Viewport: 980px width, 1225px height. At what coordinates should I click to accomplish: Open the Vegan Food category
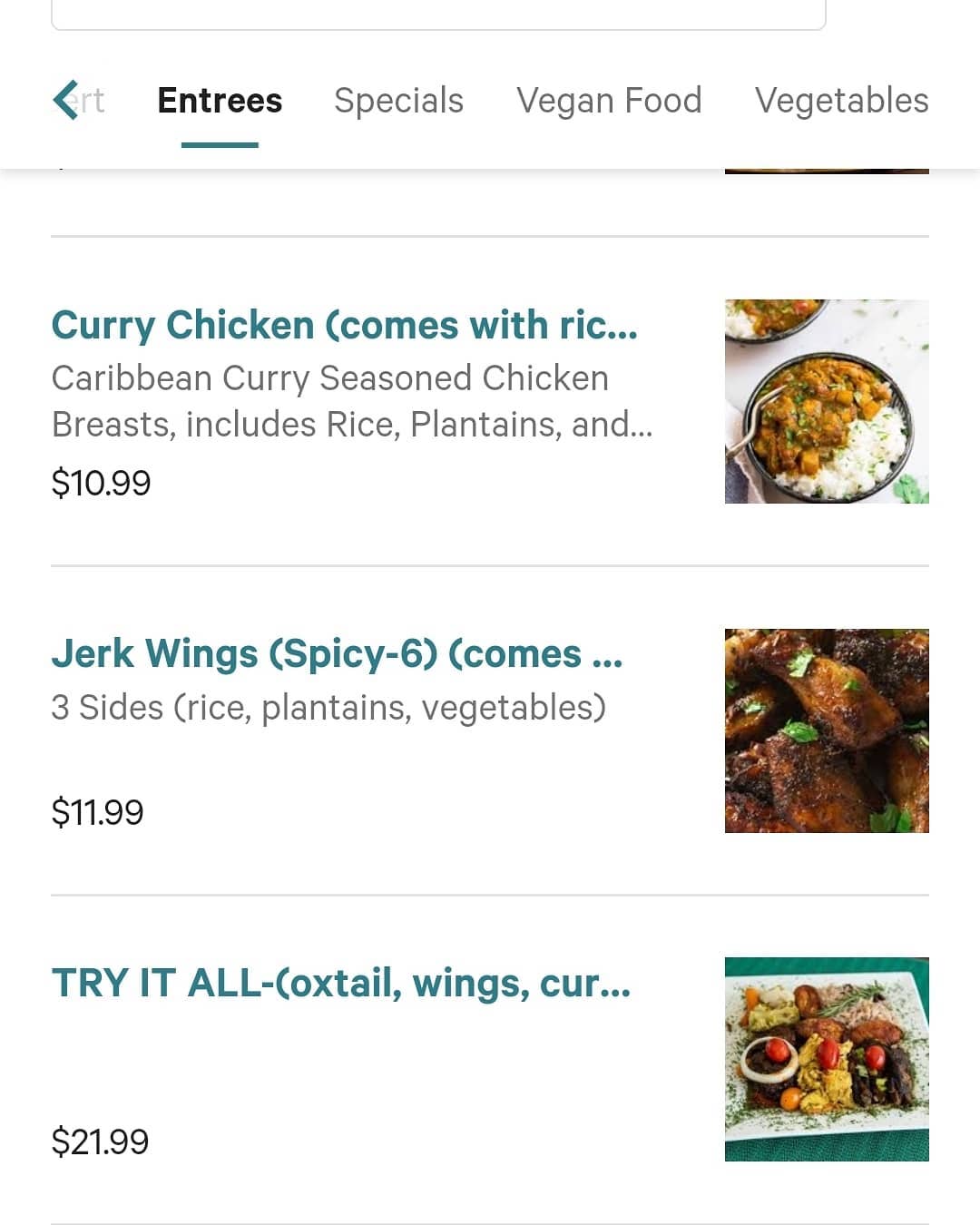(x=609, y=101)
